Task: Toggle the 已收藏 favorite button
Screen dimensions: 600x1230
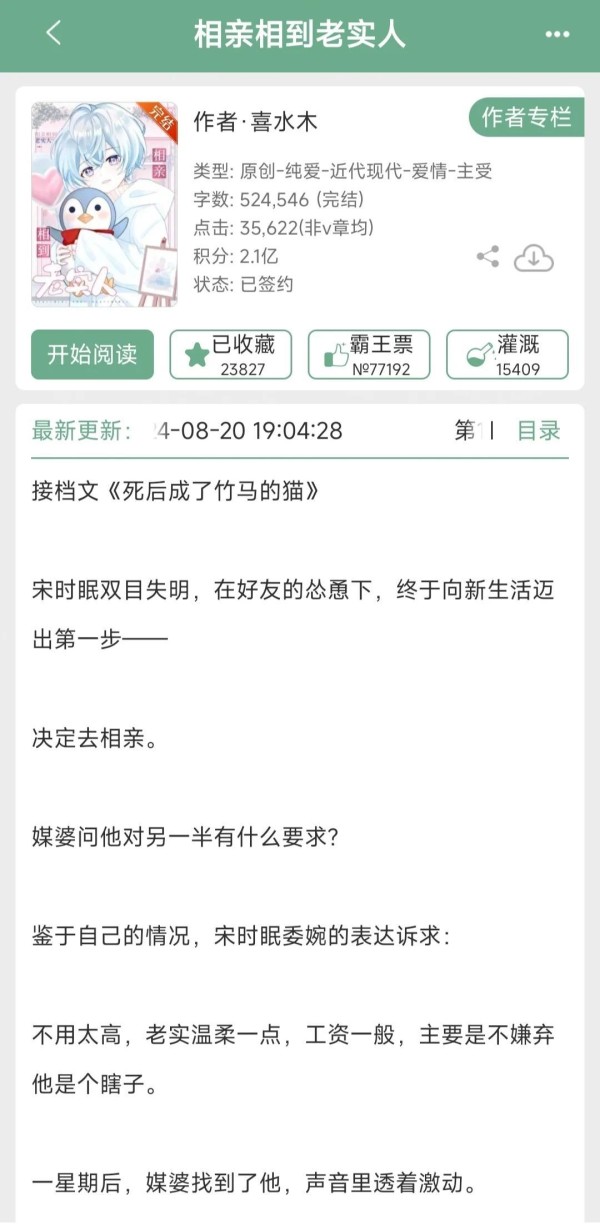Action: click(x=231, y=355)
